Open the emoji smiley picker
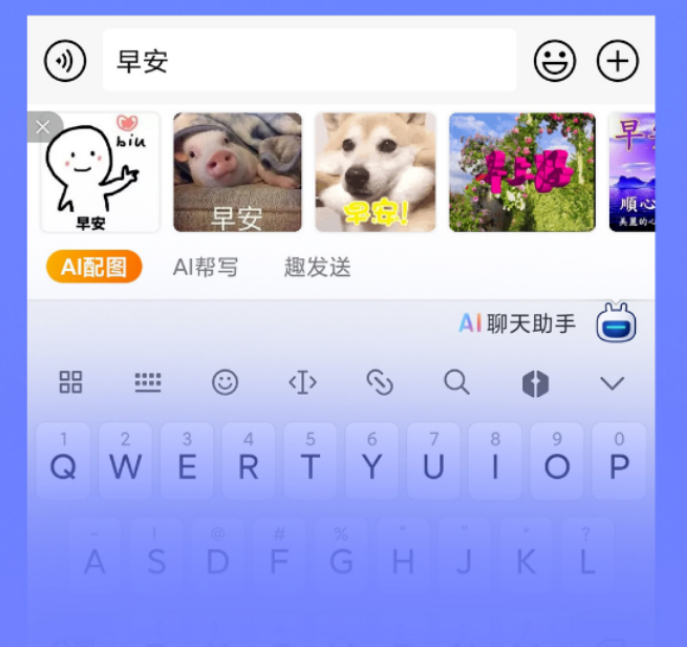687x647 pixels. [x=554, y=62]
